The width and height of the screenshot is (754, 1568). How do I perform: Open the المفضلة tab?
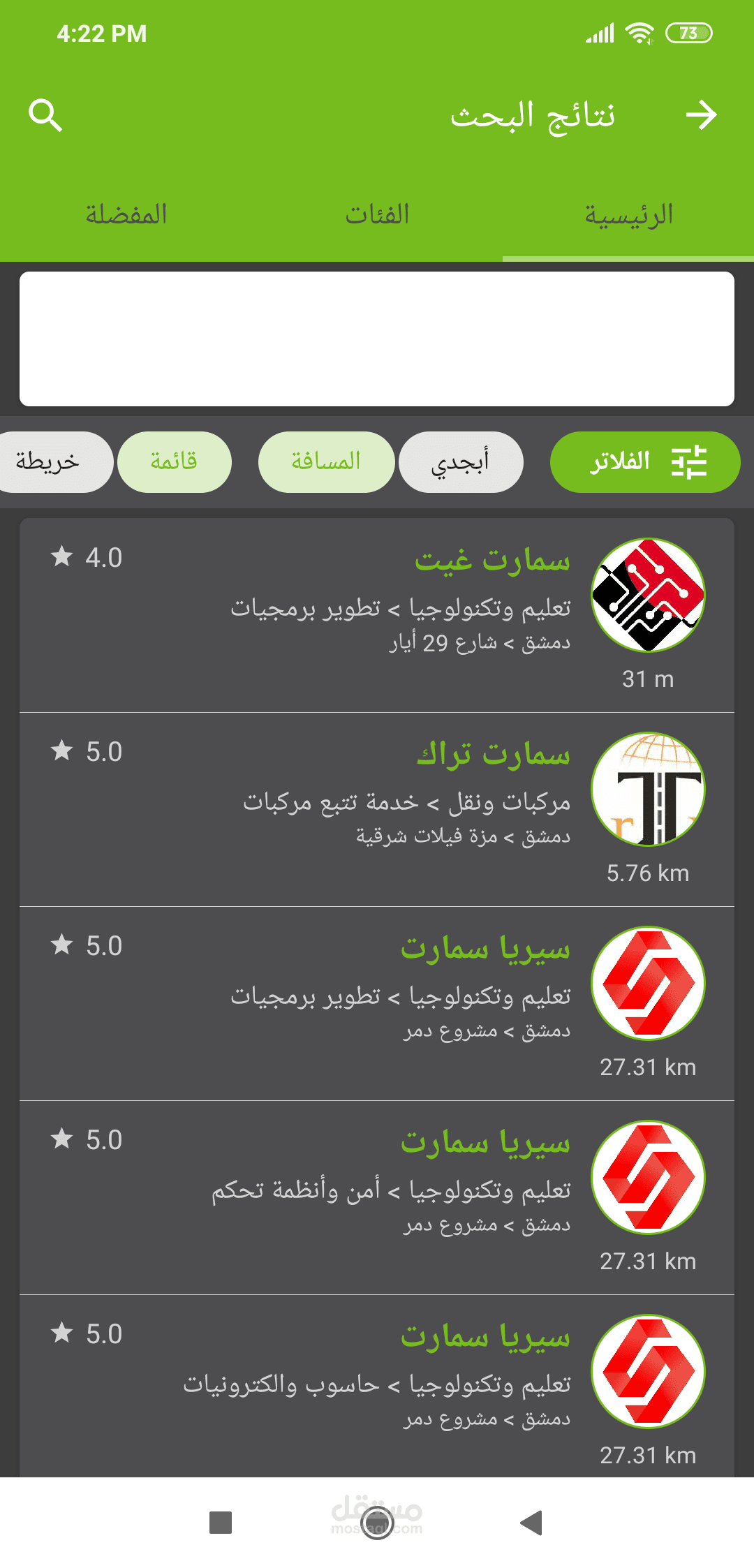coord(126,215)
